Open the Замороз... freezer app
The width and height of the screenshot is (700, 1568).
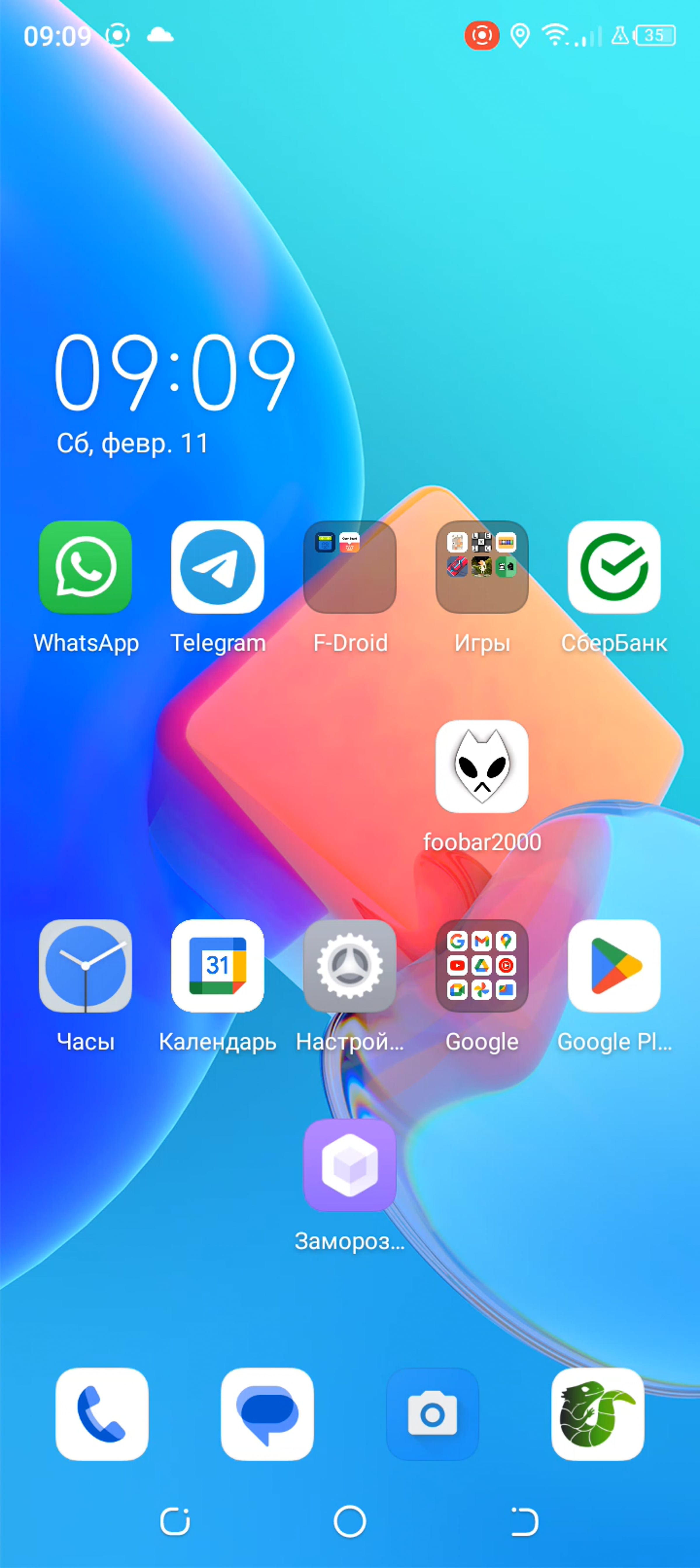[350, 1165]
